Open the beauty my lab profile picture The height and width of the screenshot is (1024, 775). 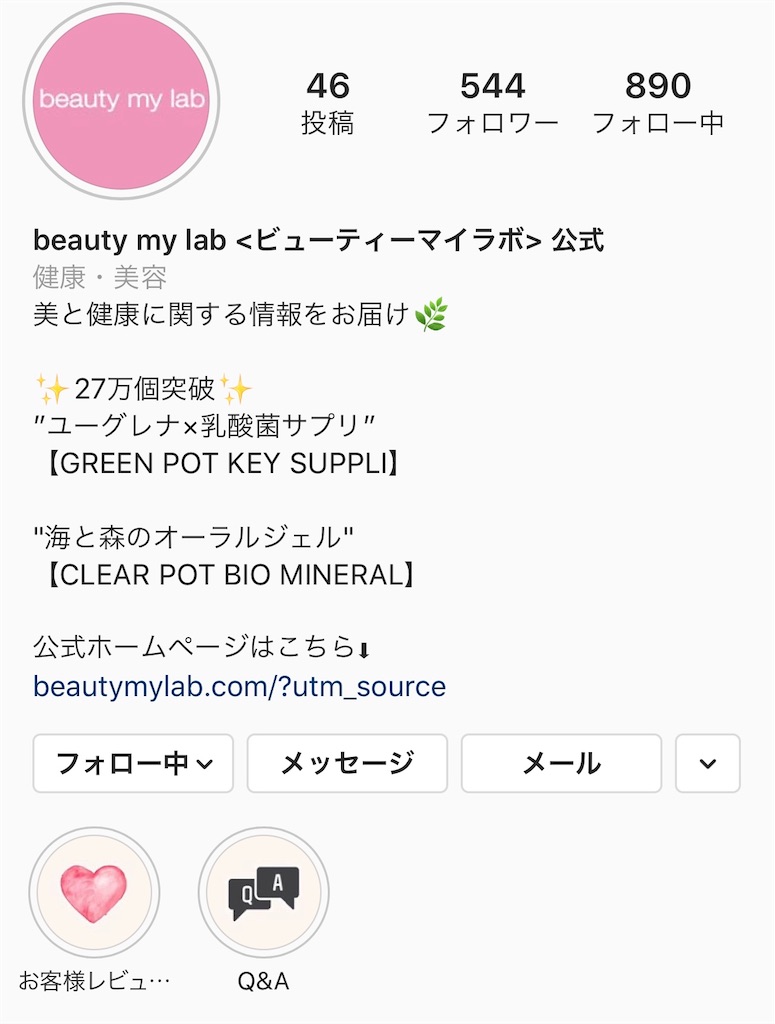click(121, 101)
